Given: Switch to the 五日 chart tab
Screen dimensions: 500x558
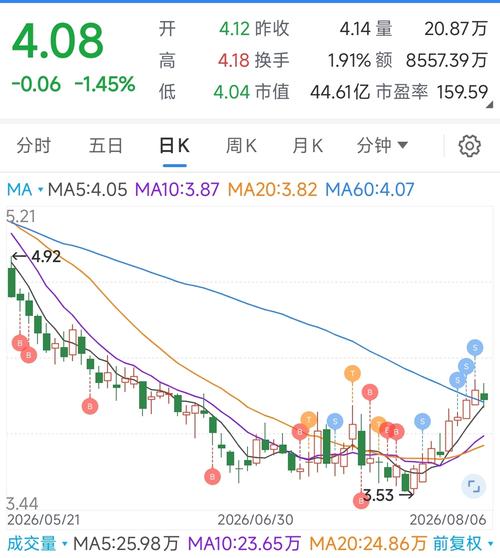Looking at the screenshot, I should (106, 146).
